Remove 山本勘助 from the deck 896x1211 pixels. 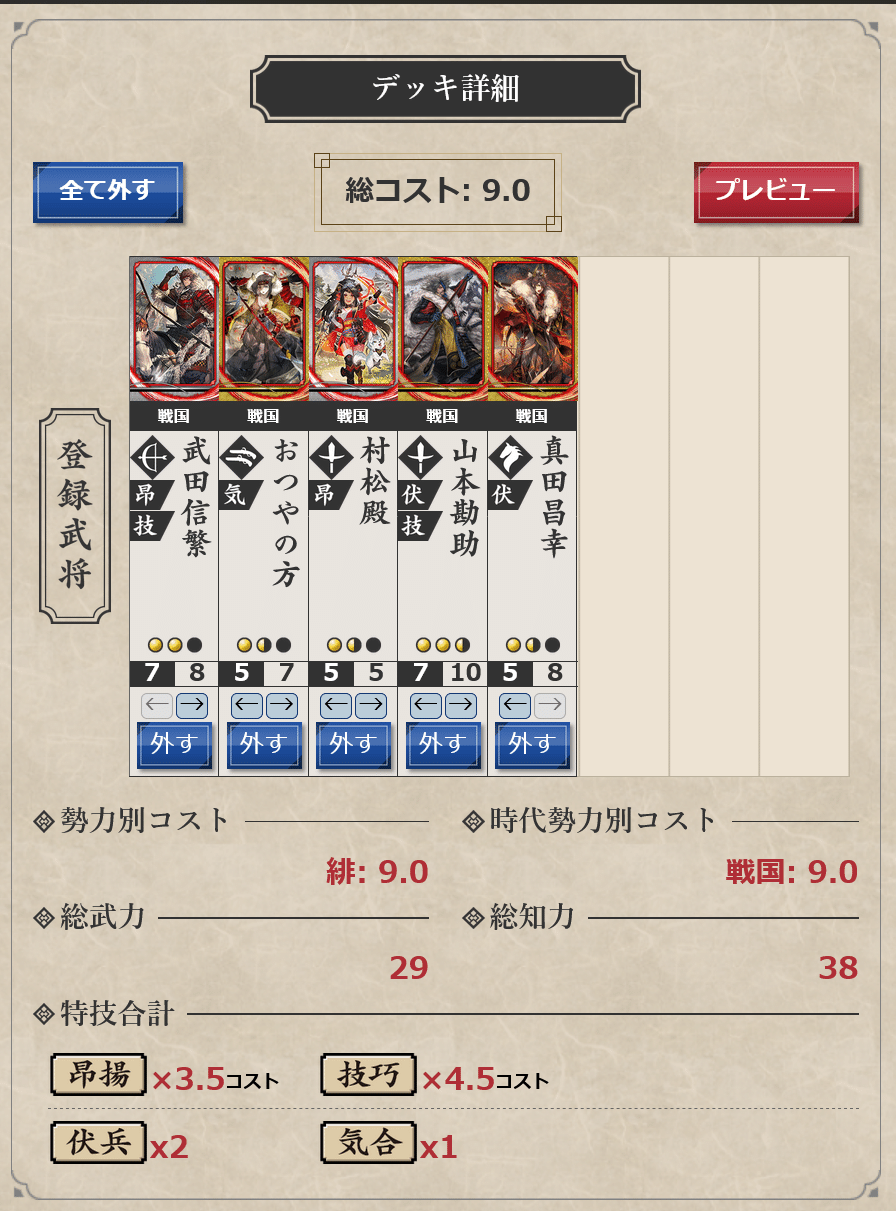(x=442, y=745)
